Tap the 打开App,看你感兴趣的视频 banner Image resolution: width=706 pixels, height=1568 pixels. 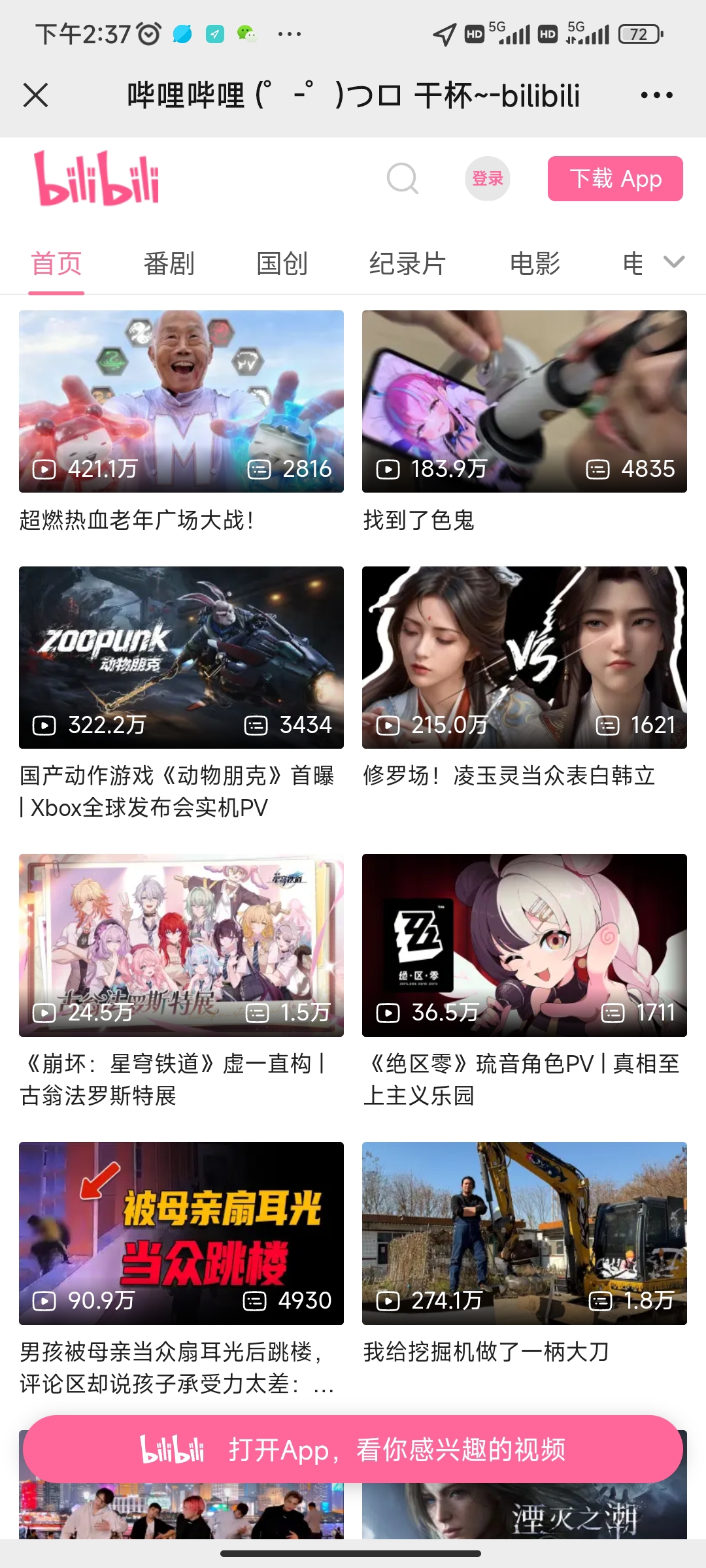[x=353, y=1449]
